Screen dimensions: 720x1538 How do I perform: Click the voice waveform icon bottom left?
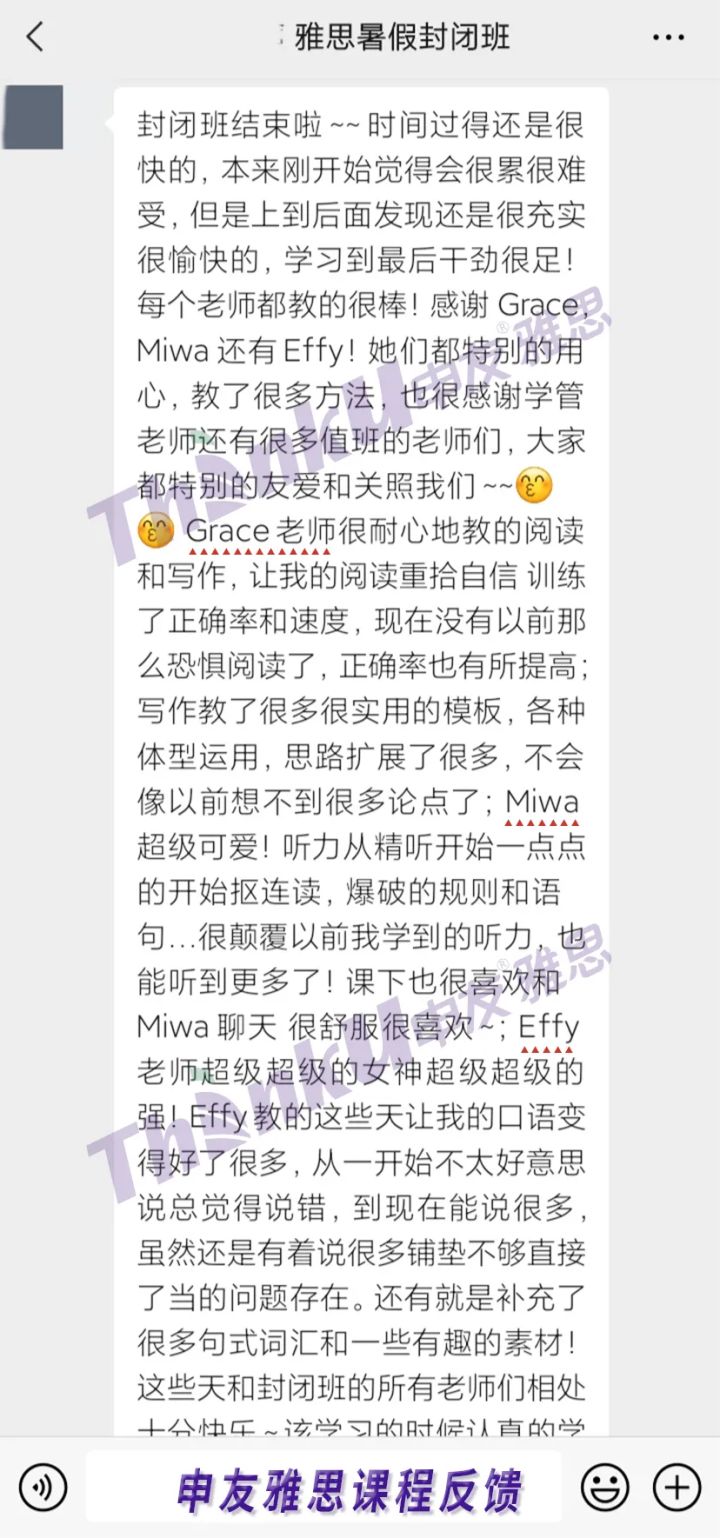tap(40, 1487)
